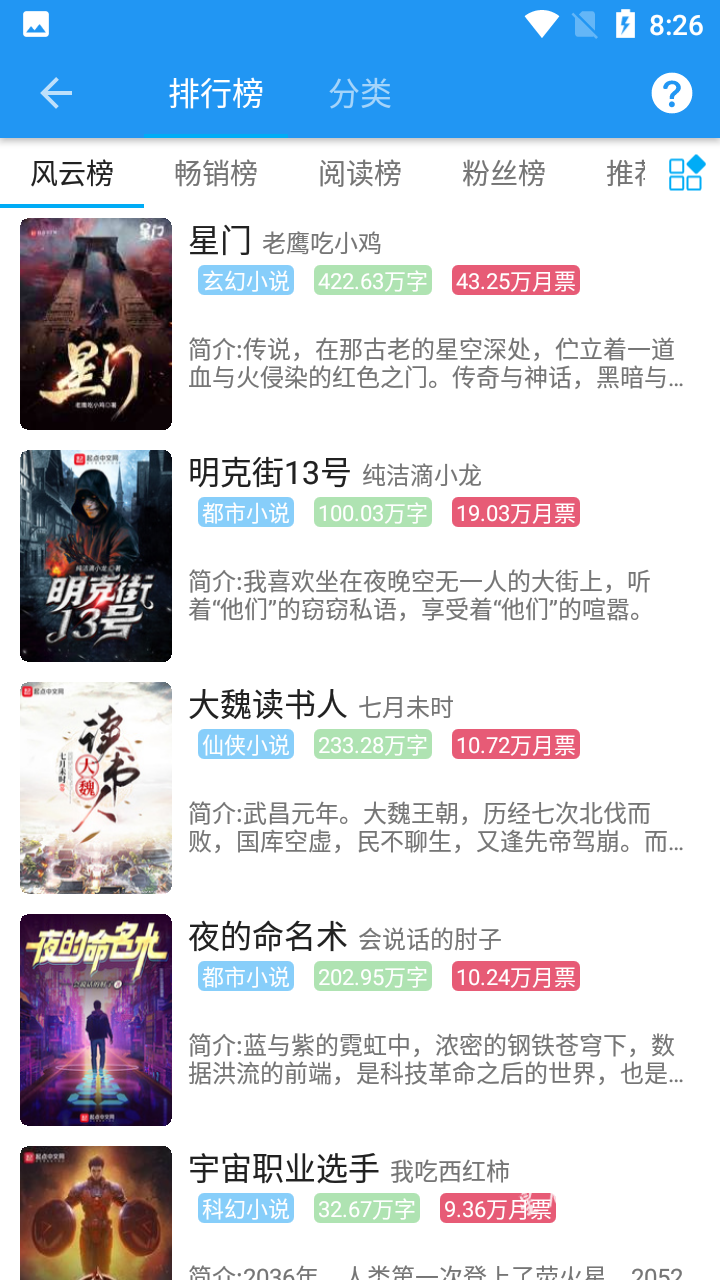
Task: Show the 阅读榜 ranking
Action: coord(360,174)
